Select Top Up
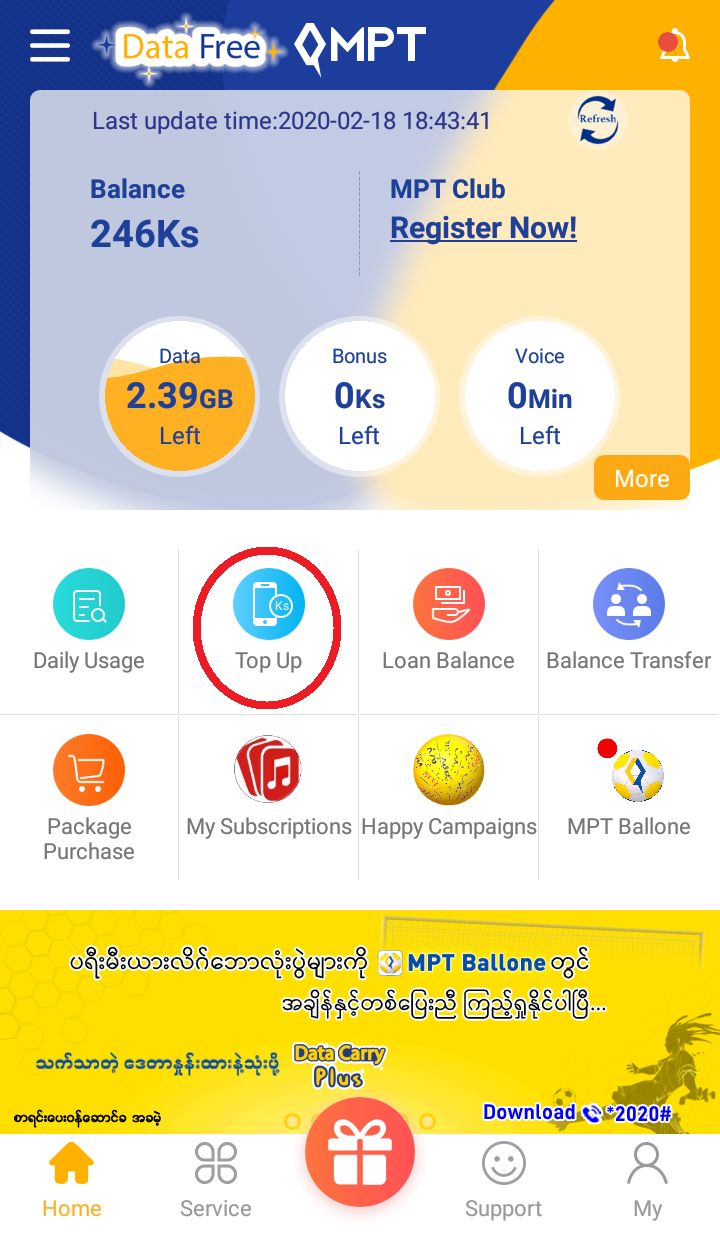This screenshot has height=1242, width=720. 268,622
